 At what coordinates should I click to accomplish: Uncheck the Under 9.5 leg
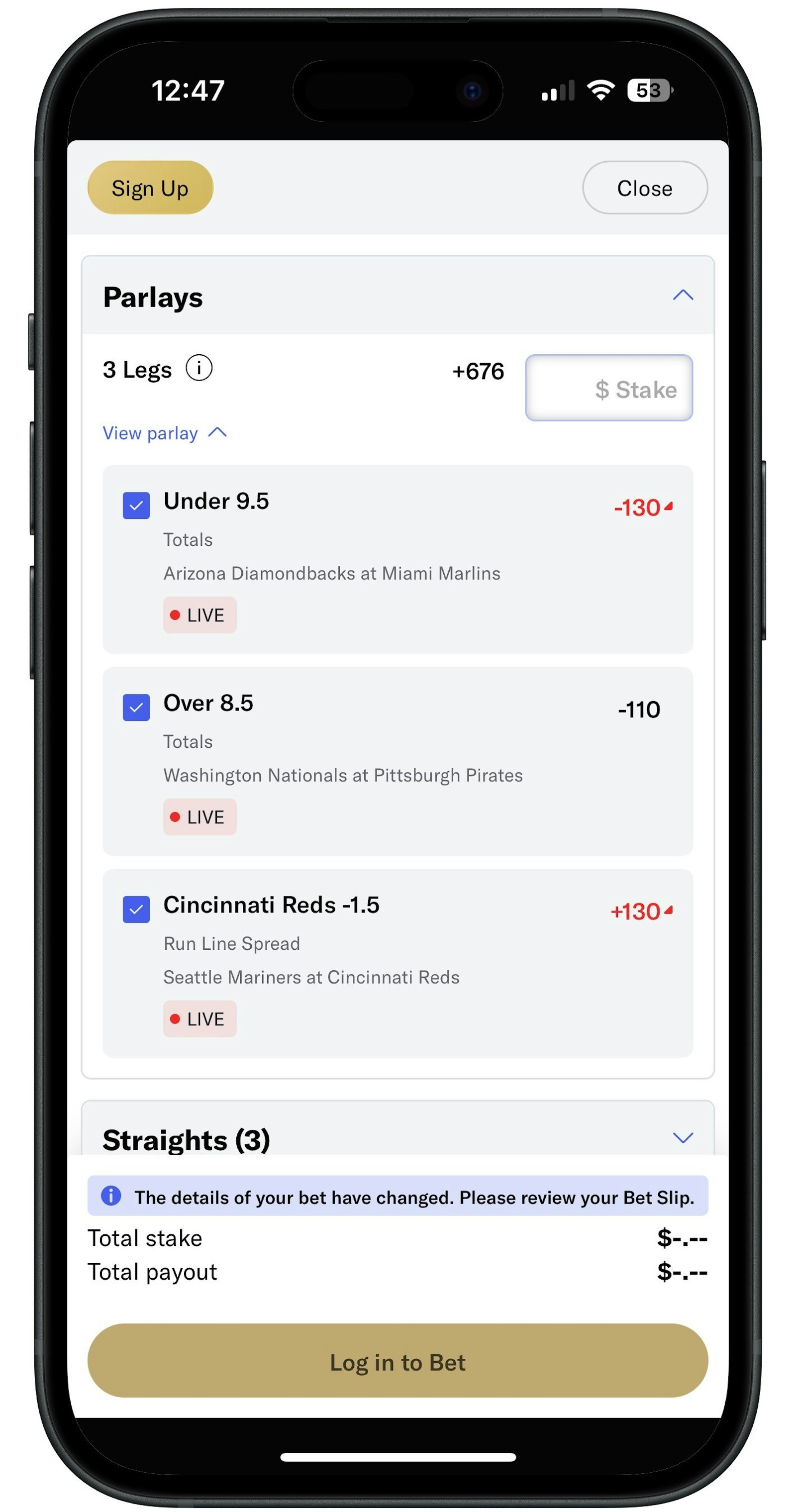[136, 505]
